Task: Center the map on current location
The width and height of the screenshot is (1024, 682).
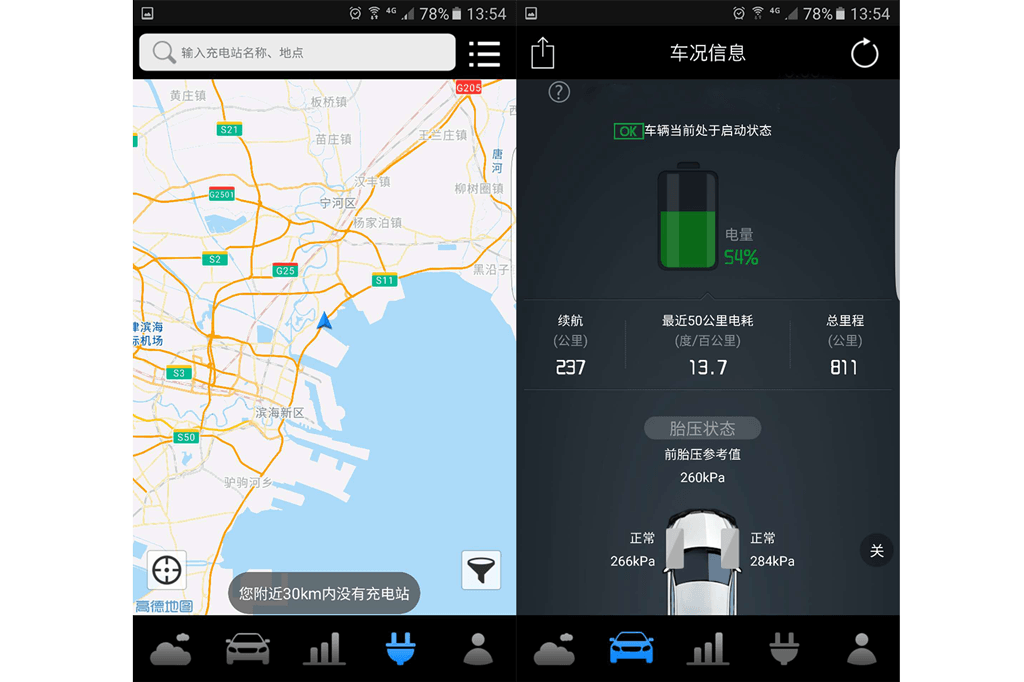Action: [166, 570]
